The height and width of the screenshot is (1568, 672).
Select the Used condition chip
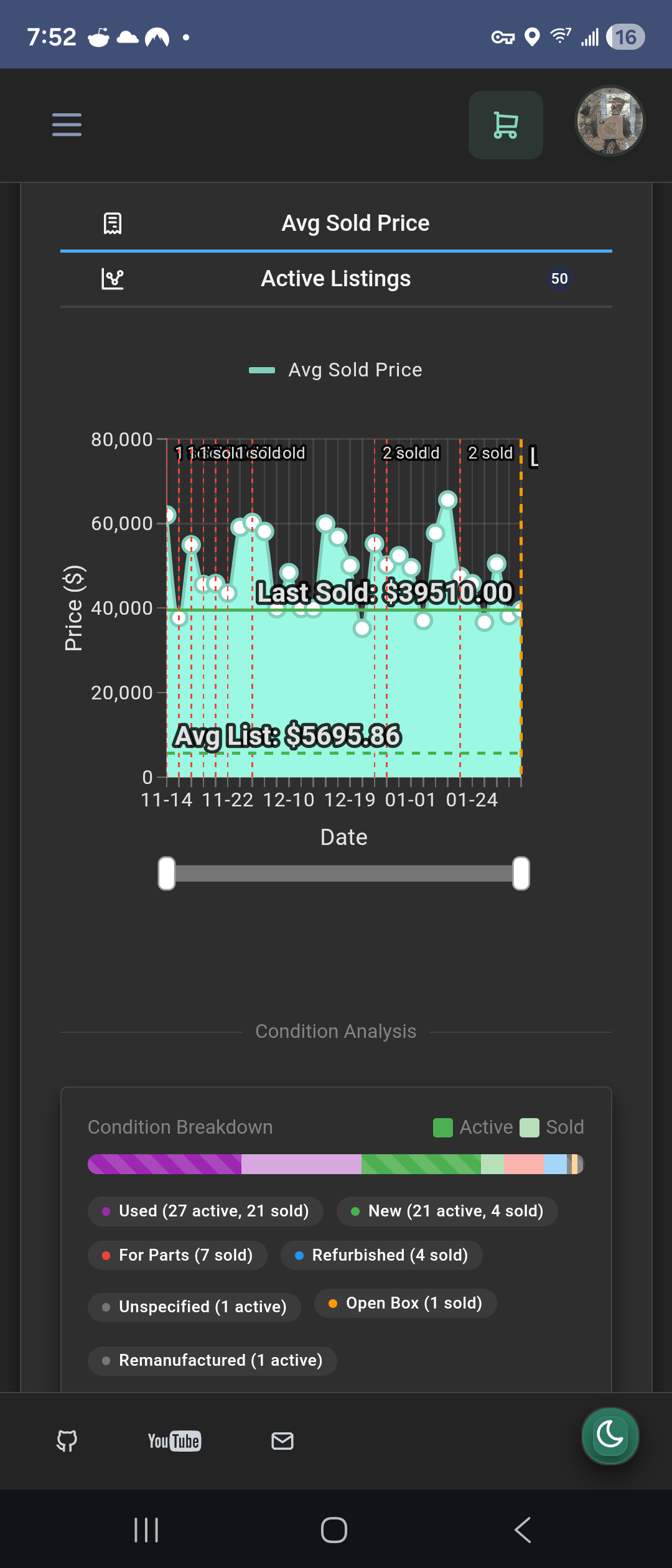(205, 1211)
